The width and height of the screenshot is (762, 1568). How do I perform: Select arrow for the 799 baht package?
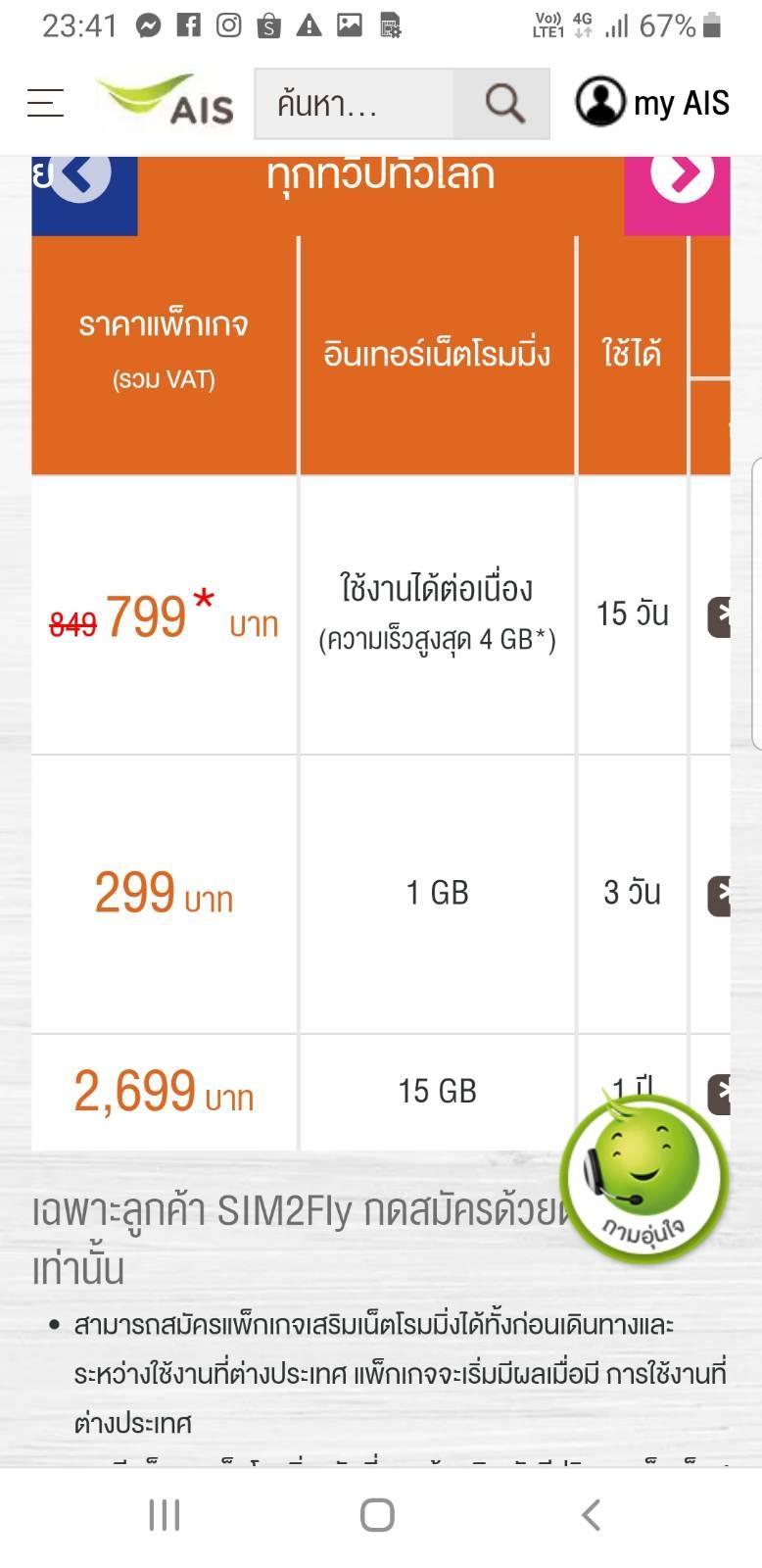tap(720, 616)
